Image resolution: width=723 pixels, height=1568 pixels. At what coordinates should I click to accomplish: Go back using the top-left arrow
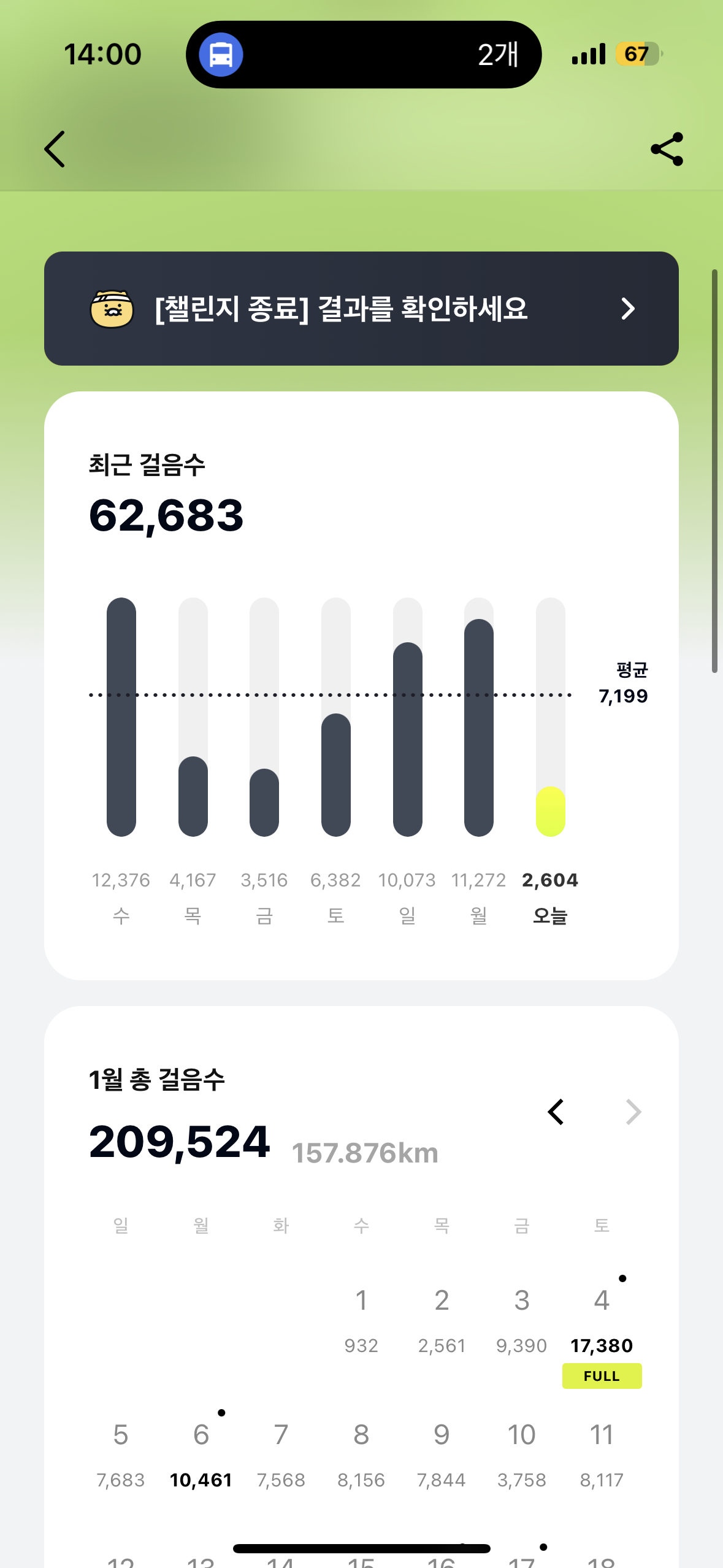pos(55,149)
